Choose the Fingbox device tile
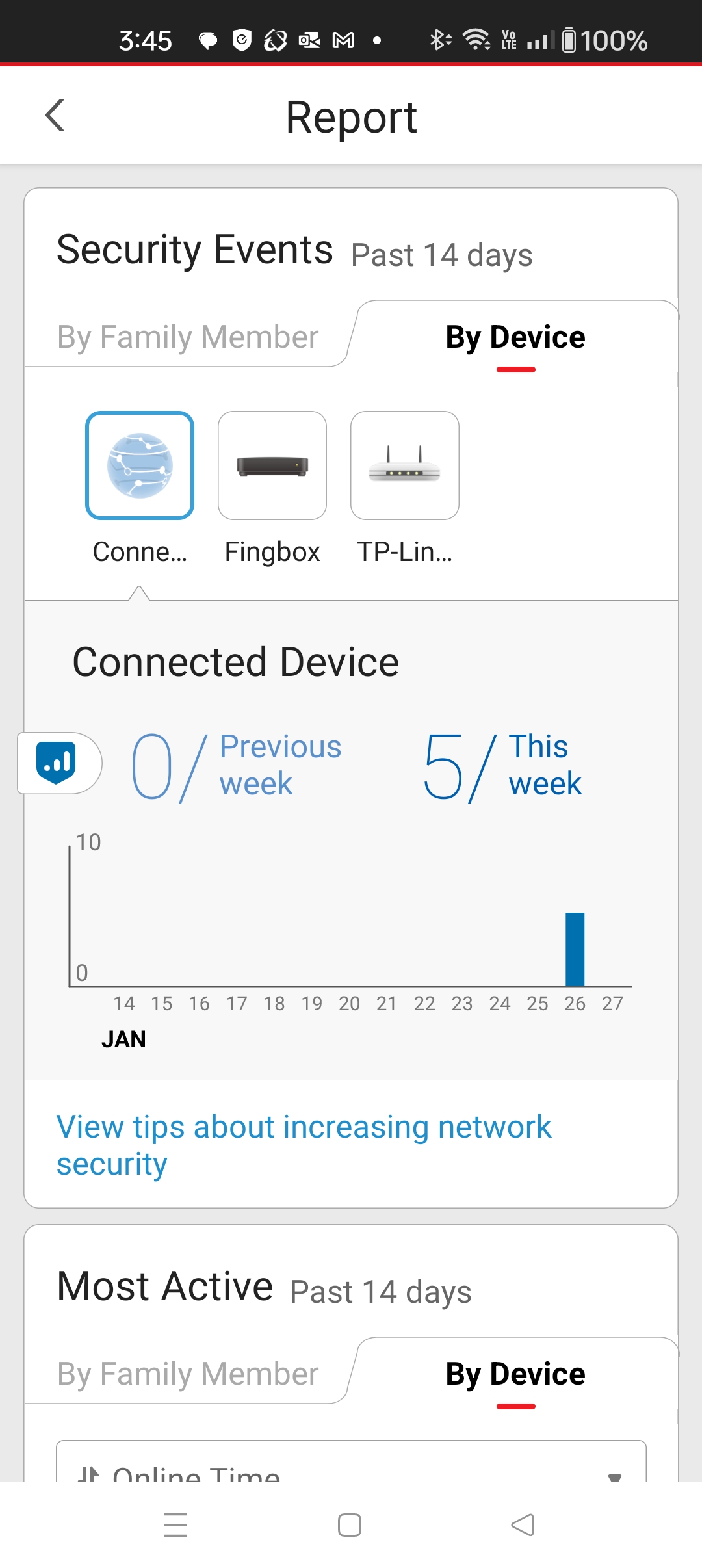The image size is (702, 1568). (272, 465)
